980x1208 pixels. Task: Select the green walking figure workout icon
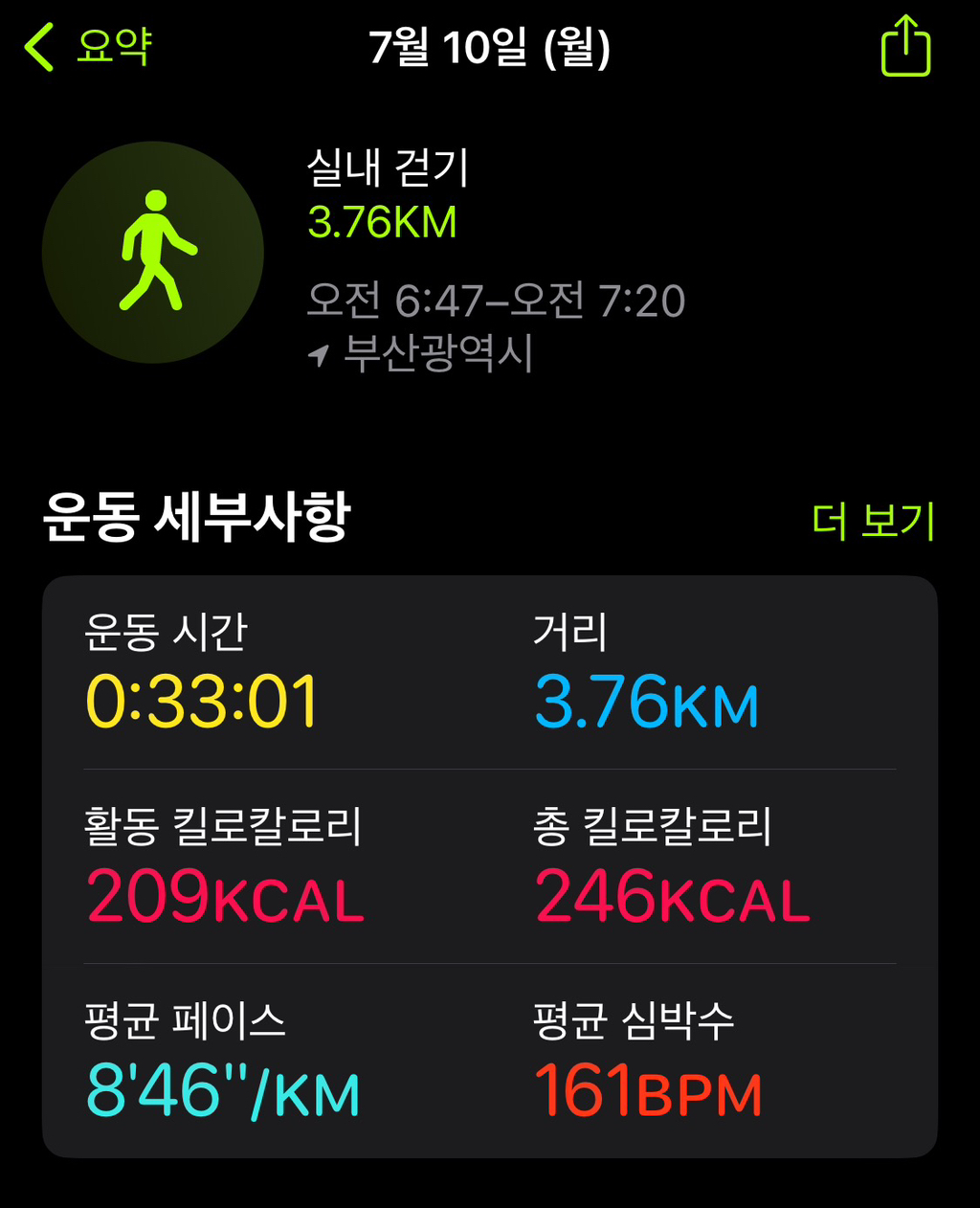(x=153, y=251)
